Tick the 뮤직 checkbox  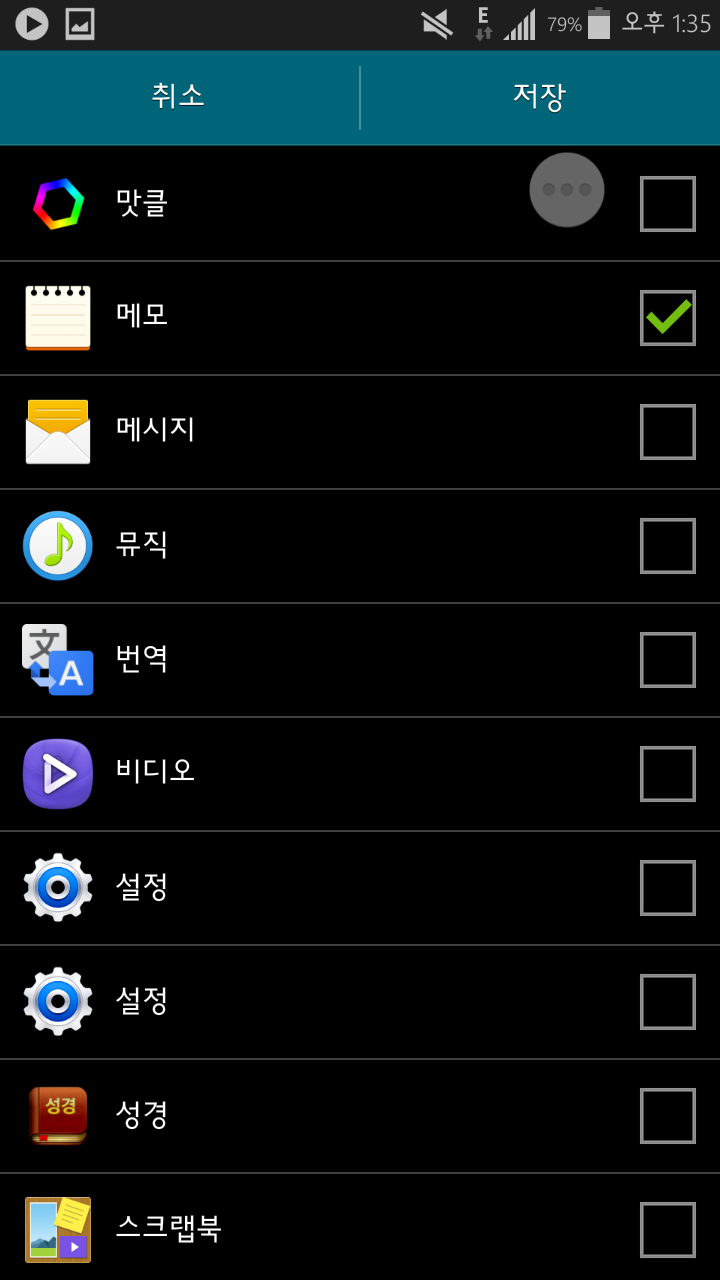(667, 546)
